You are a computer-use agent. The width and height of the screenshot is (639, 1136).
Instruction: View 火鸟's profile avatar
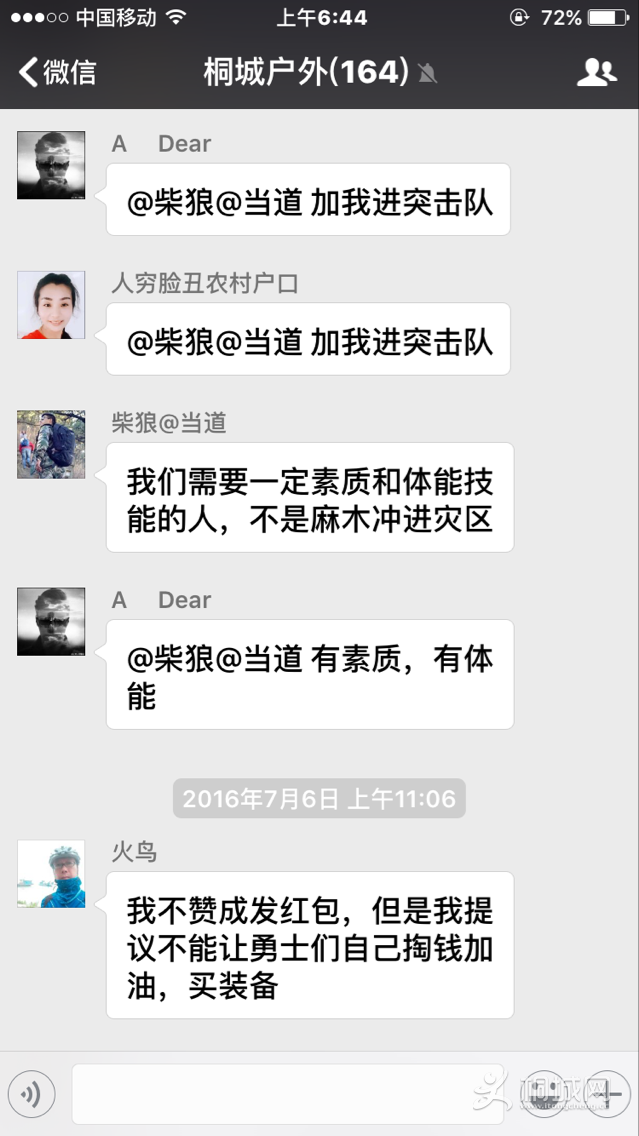coord(51,874)
